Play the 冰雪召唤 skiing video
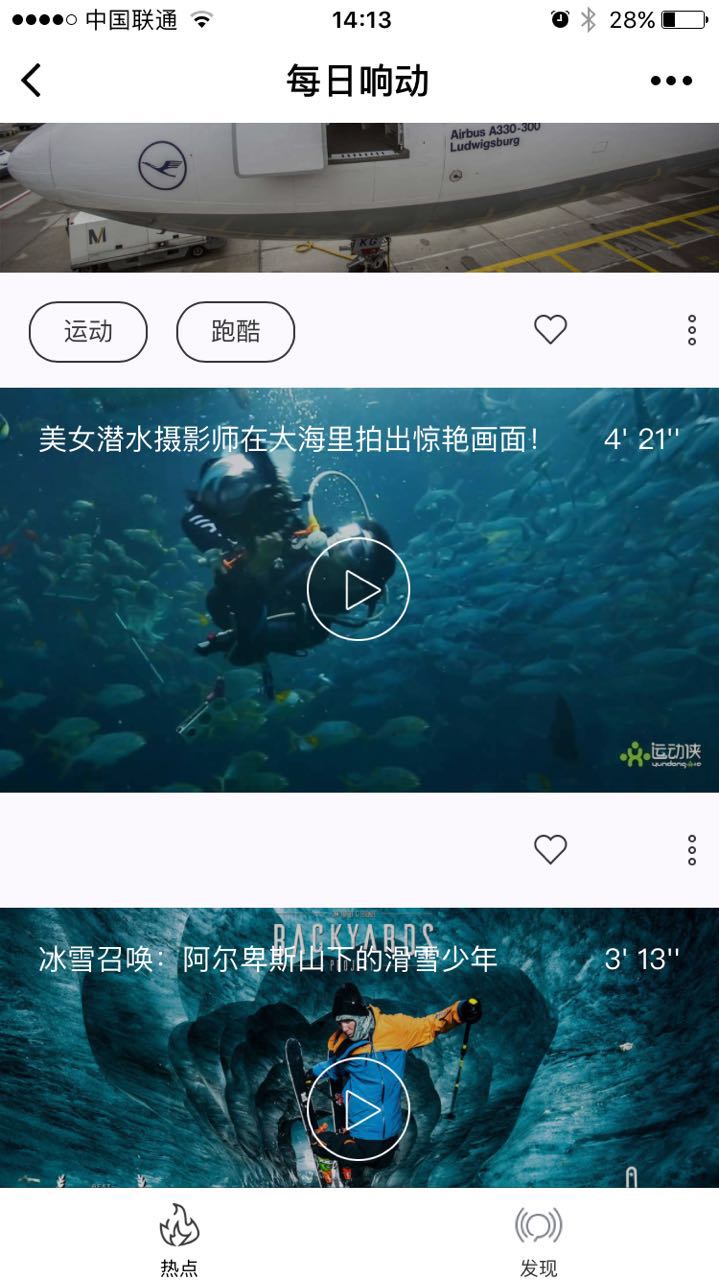719x1280 pixels. [358, 1110]
